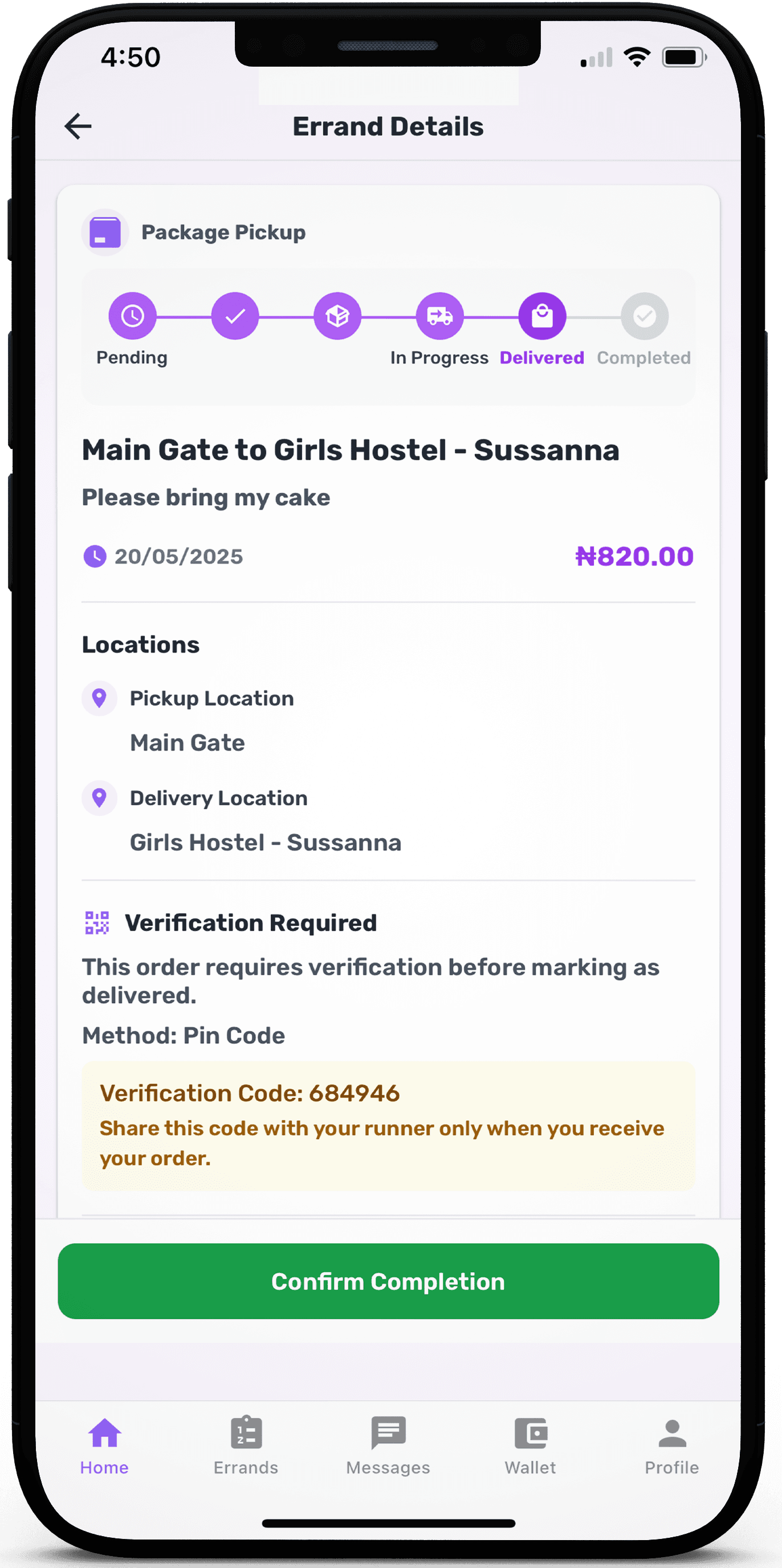Viewport: 782px width, 1568px height.
Task: Select the Pickup Location pin icon
Action: (x=99, y=698)
